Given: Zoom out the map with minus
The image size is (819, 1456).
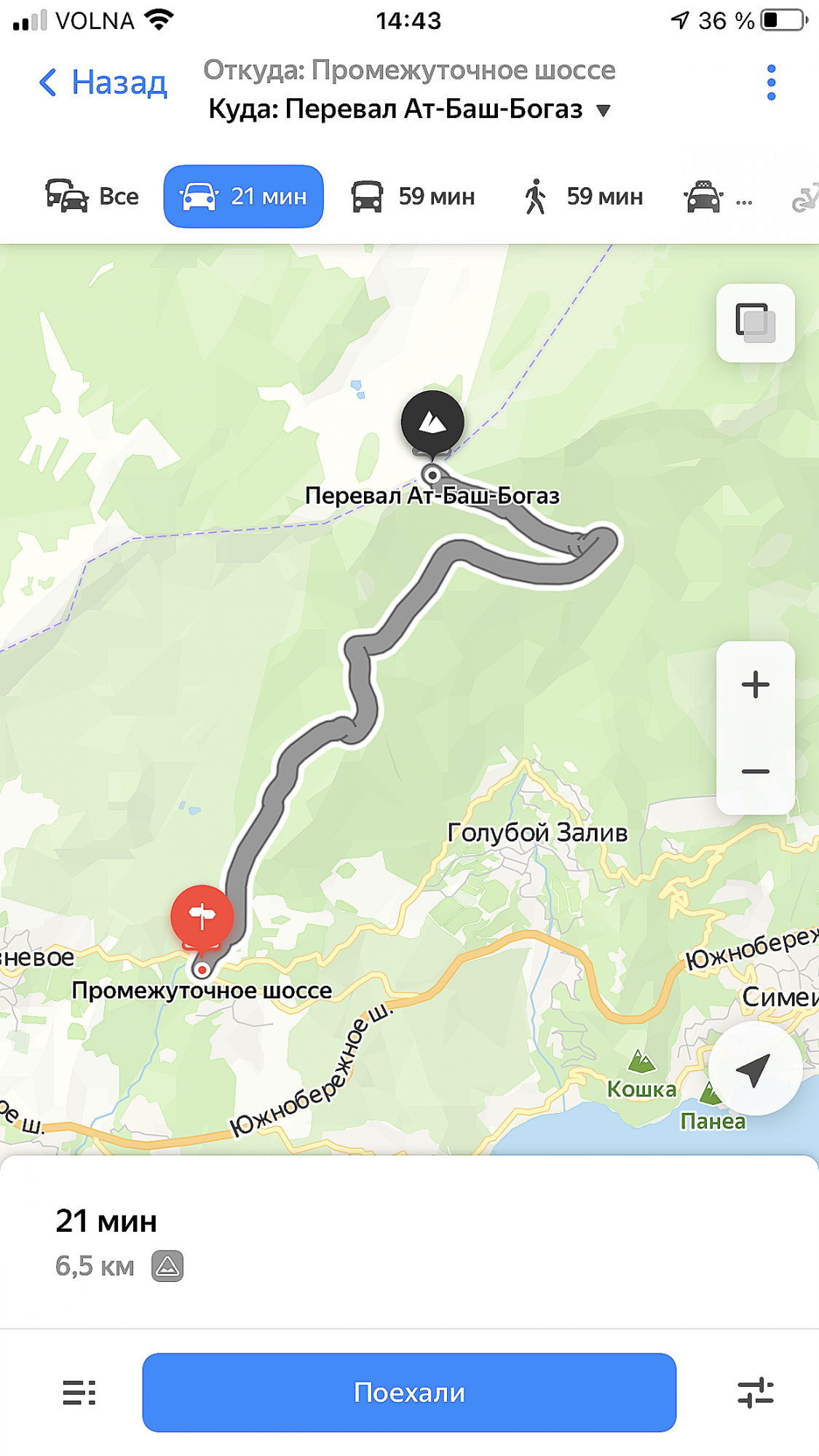Looking at the screenshot, I should pyautogui.click(x=755, y=771).
